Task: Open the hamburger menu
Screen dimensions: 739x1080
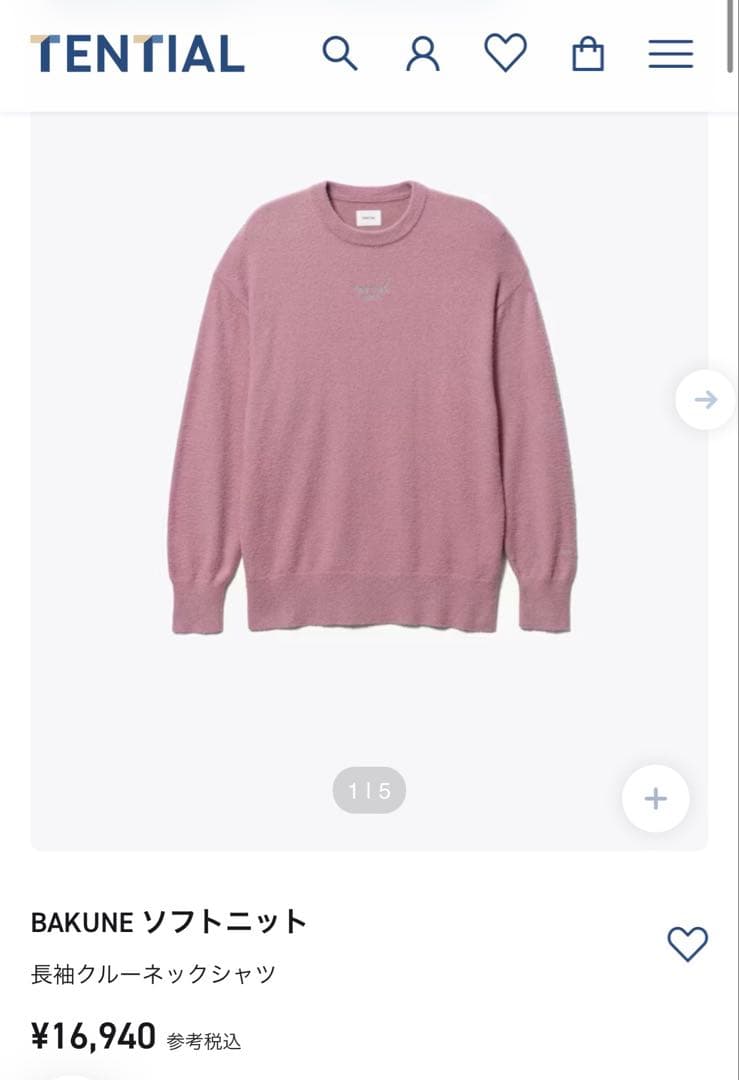Action: coord(670,54)
